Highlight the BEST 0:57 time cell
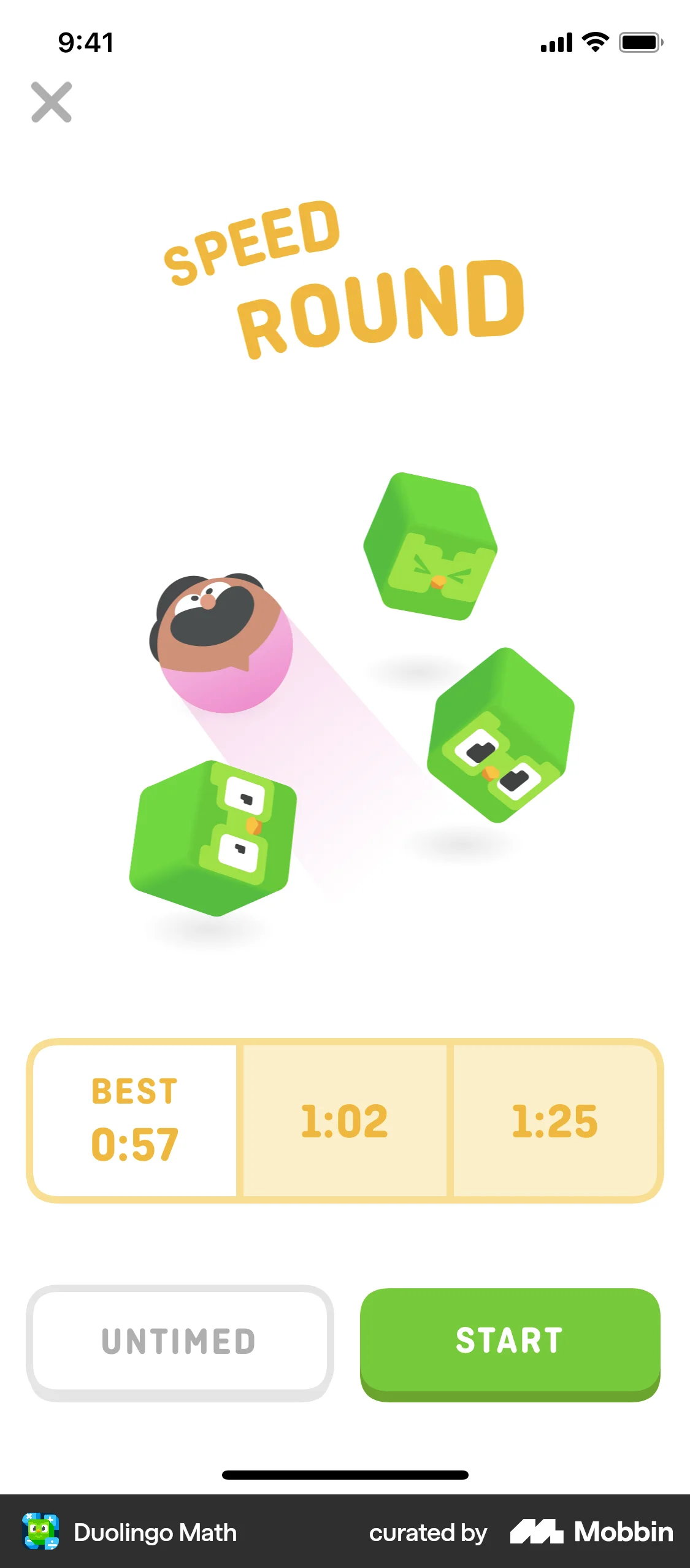690x1568 pixels. [x=133, y=1118]
